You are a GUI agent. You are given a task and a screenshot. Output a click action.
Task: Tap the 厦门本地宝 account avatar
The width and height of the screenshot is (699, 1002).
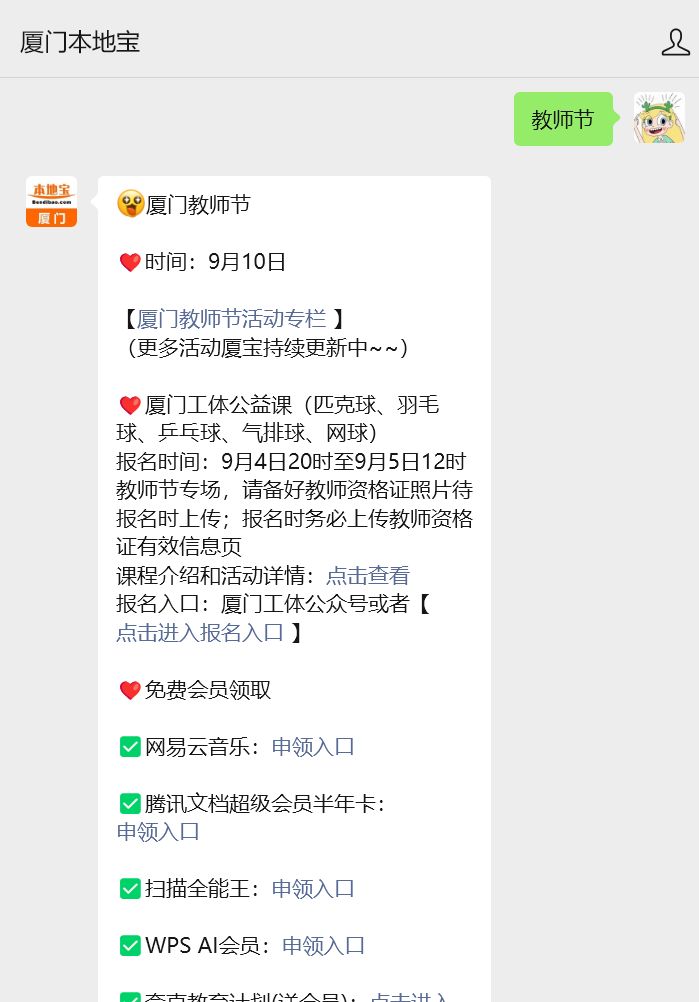coord(51,202)
